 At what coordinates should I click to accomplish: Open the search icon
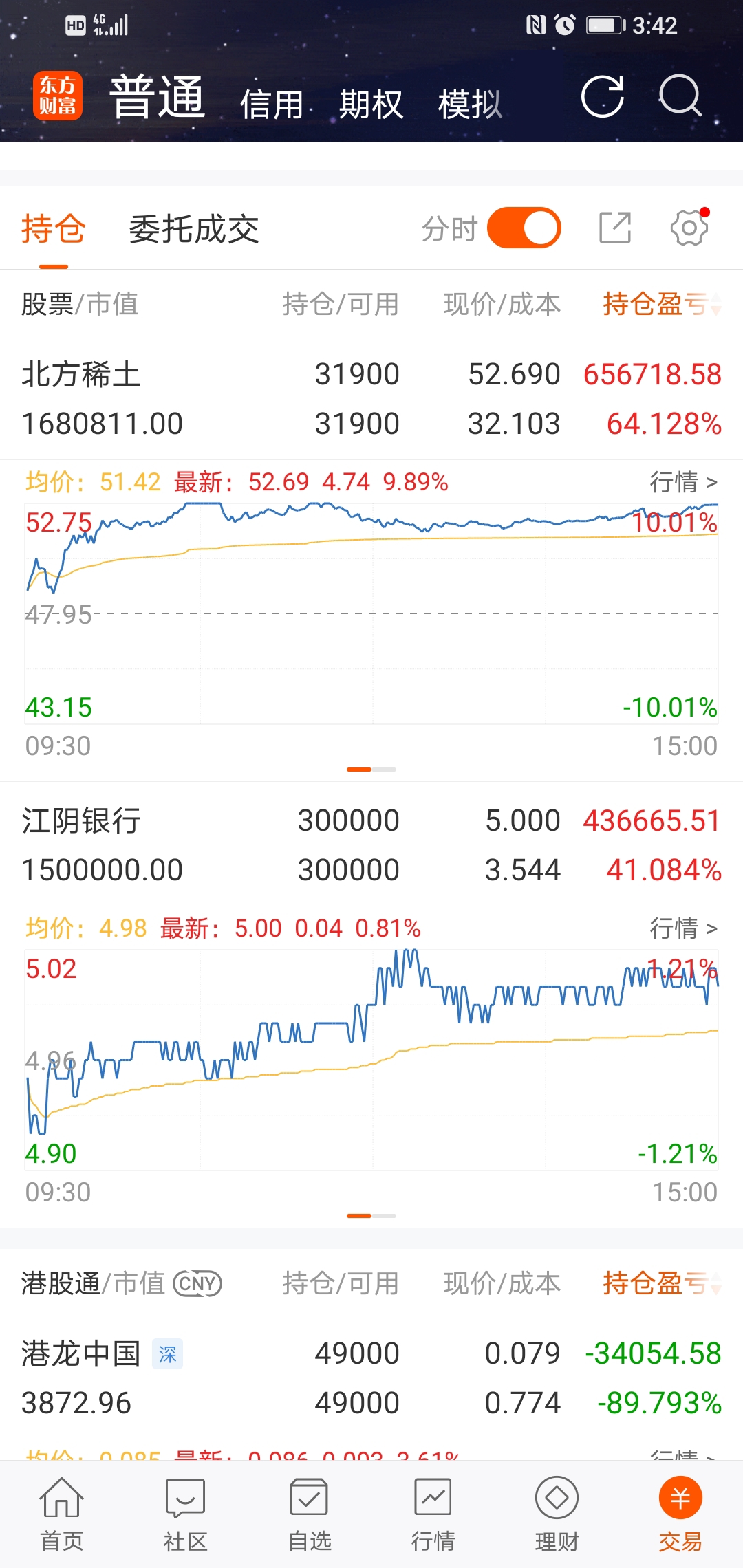pos(680,96)
